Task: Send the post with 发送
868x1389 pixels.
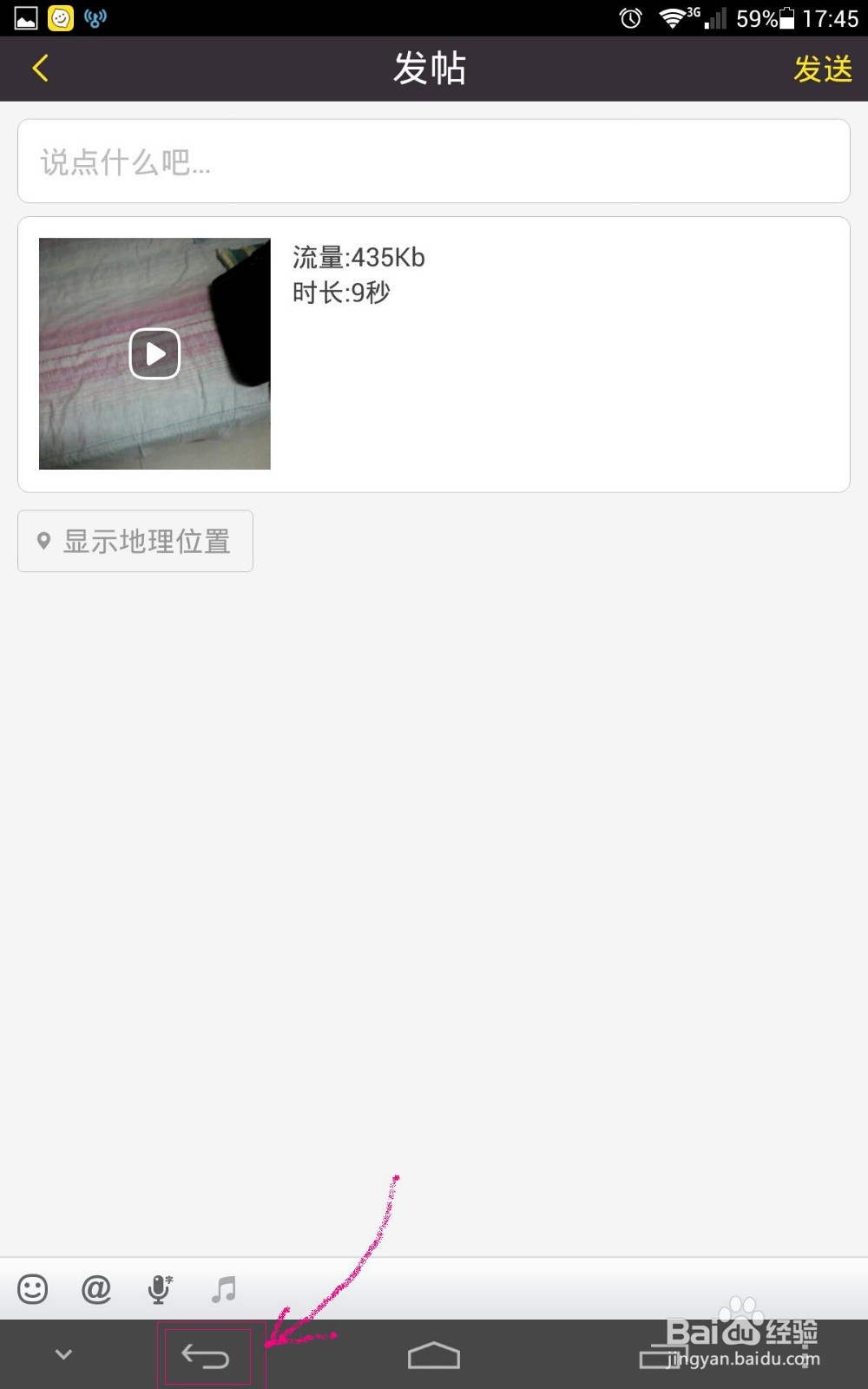Action: point(822,69)
